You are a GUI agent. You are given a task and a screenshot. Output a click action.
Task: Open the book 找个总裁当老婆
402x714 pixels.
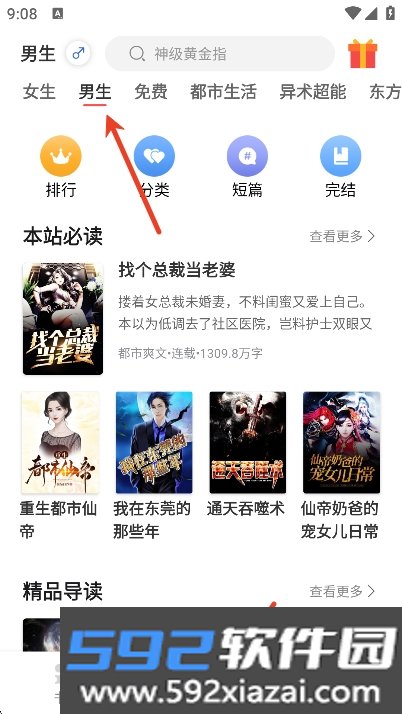pos(201,319)
